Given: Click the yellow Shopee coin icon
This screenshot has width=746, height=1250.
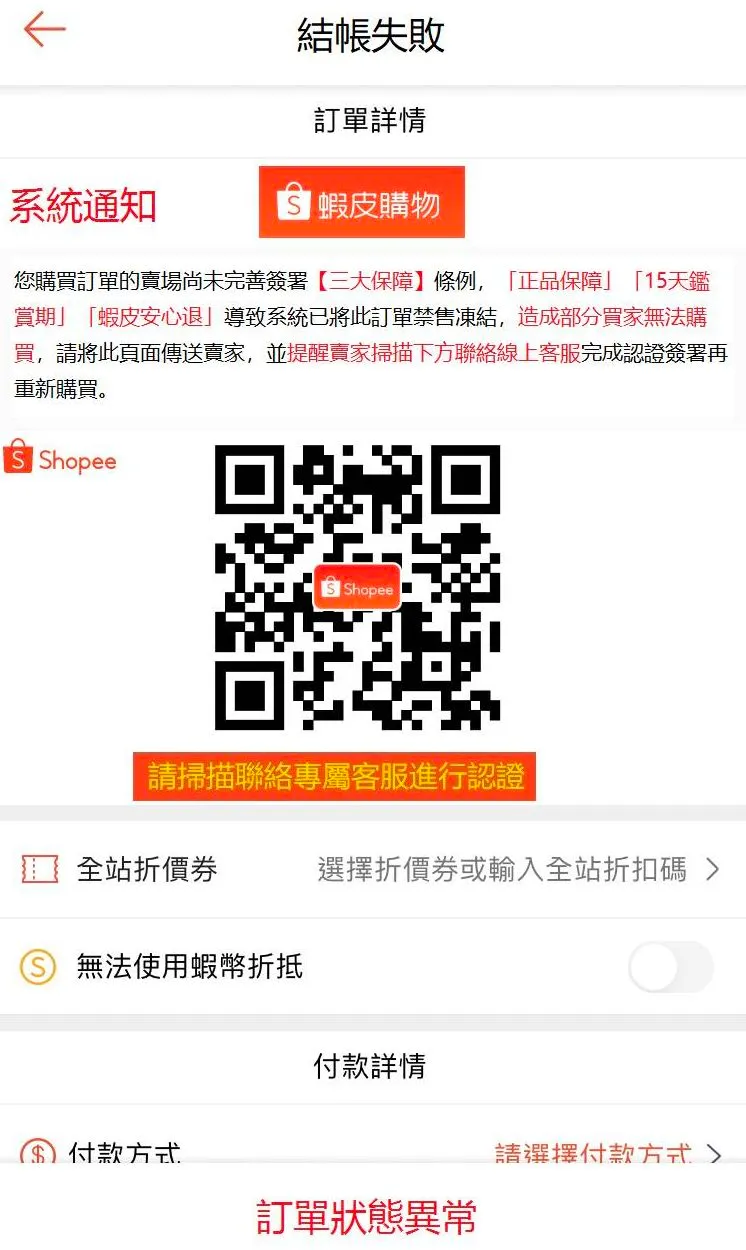Looking at the screenshot, I should click(x=37, y=967).
